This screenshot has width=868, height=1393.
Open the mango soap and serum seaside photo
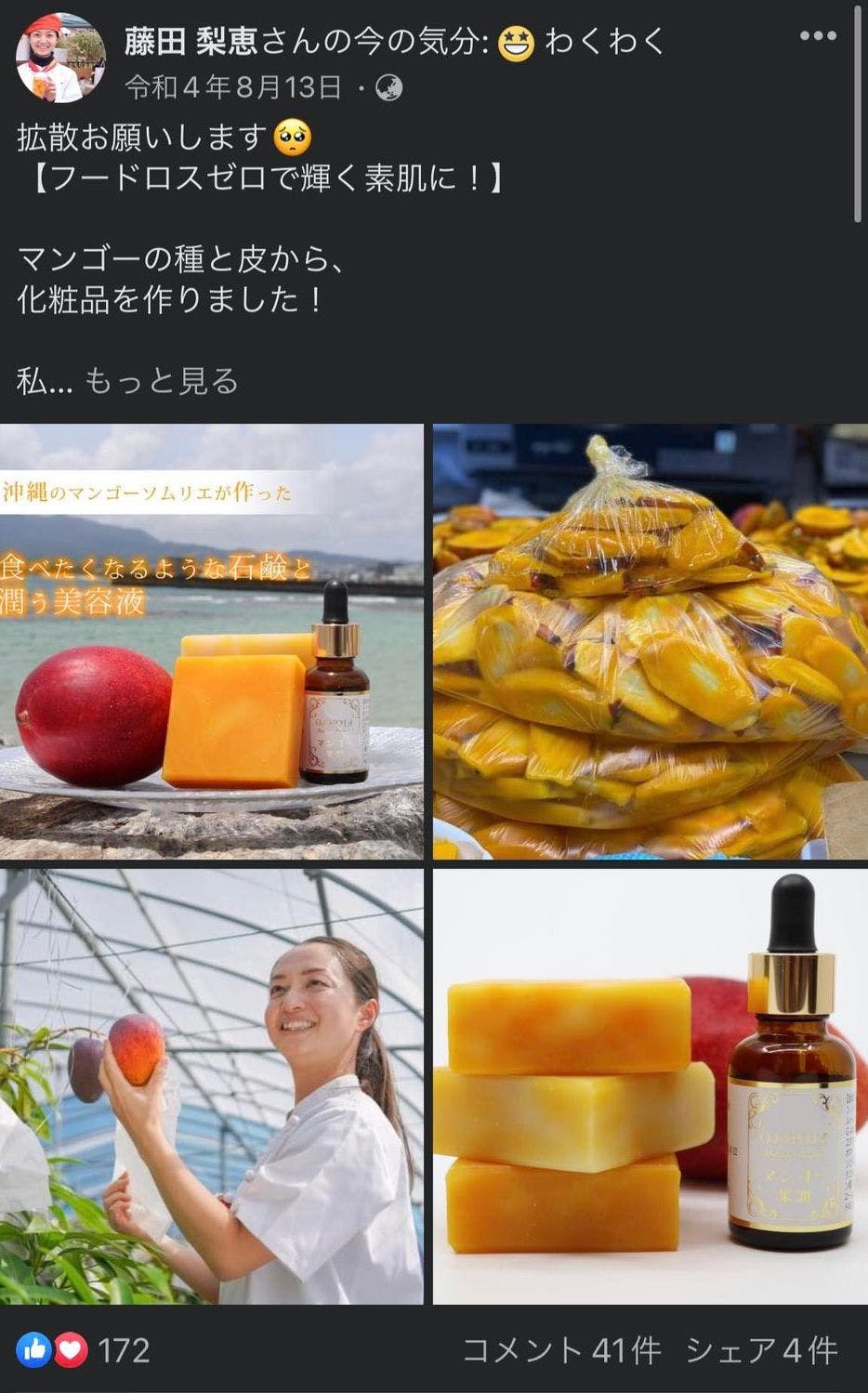pyautogui.click(x=212, y=641)
